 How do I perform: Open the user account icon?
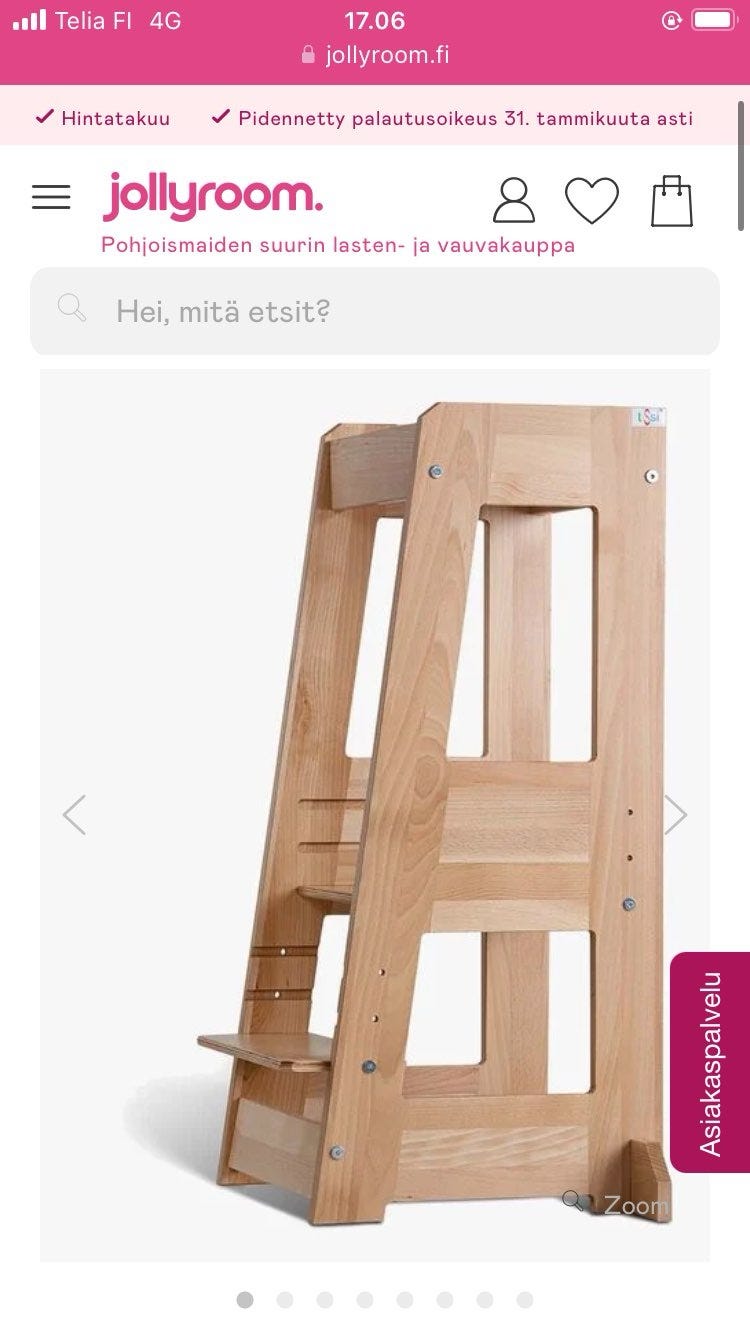(514, 200)
